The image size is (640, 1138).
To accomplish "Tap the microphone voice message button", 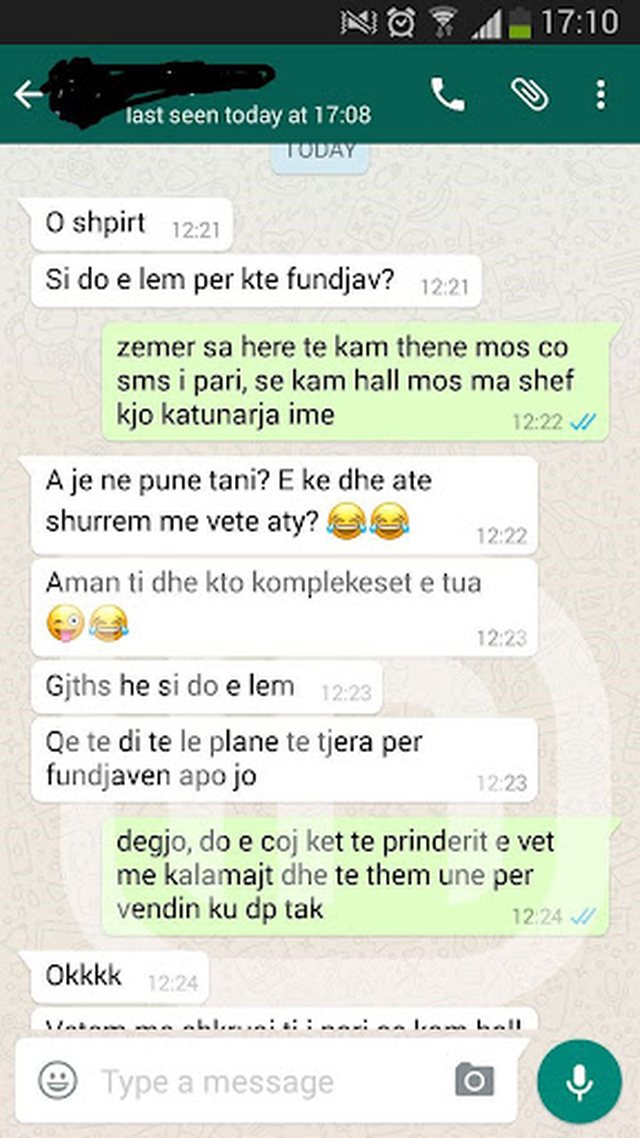I will pos(579,1082).
